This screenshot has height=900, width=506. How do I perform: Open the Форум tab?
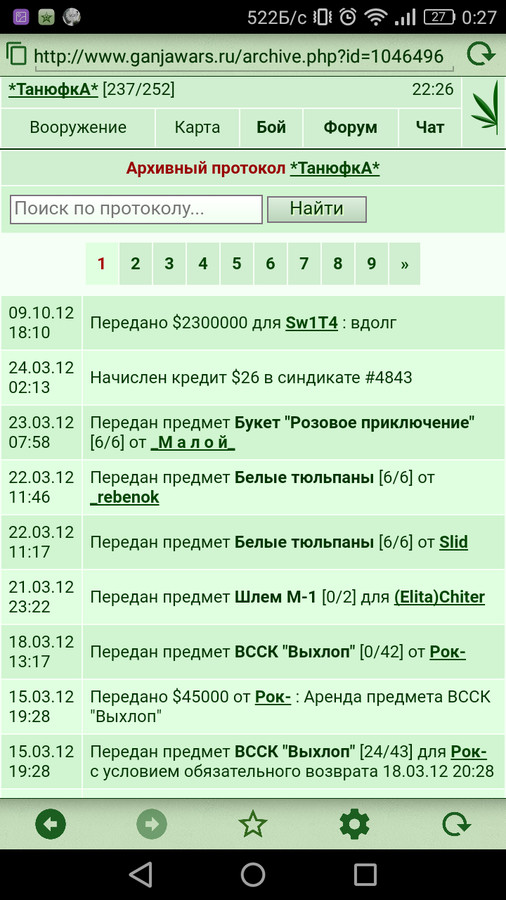coord(350,127)
